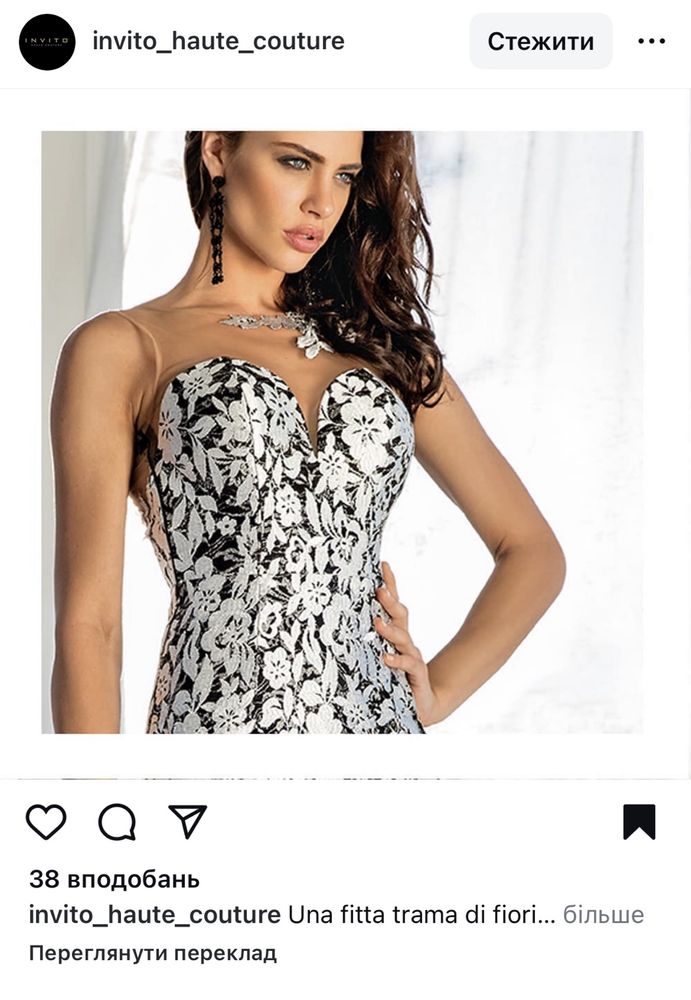Screen dimensions: 691x1000
Task: Open invito_haute_couture profile avatar
Action: [x=47, y=42]
